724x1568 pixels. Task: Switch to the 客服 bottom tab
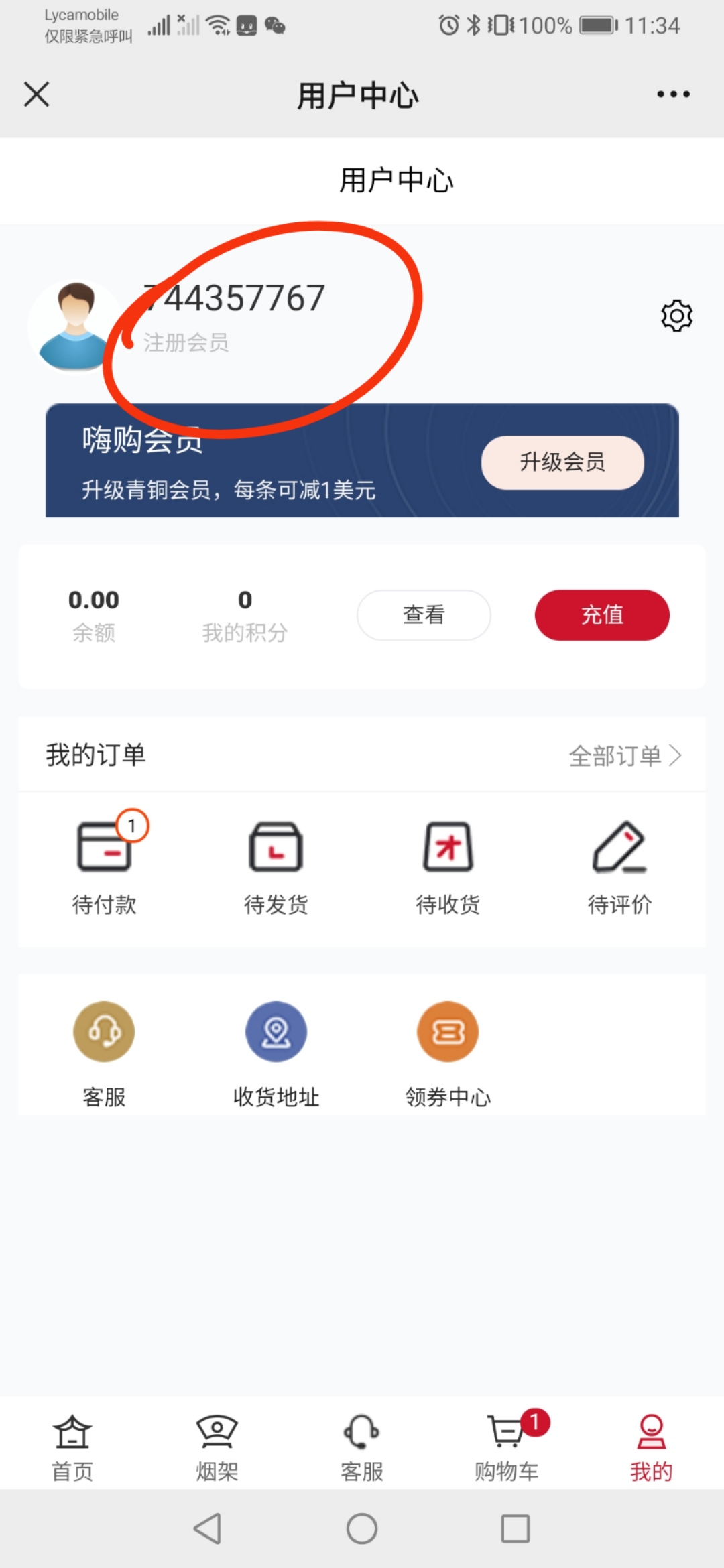(362, 1447)
